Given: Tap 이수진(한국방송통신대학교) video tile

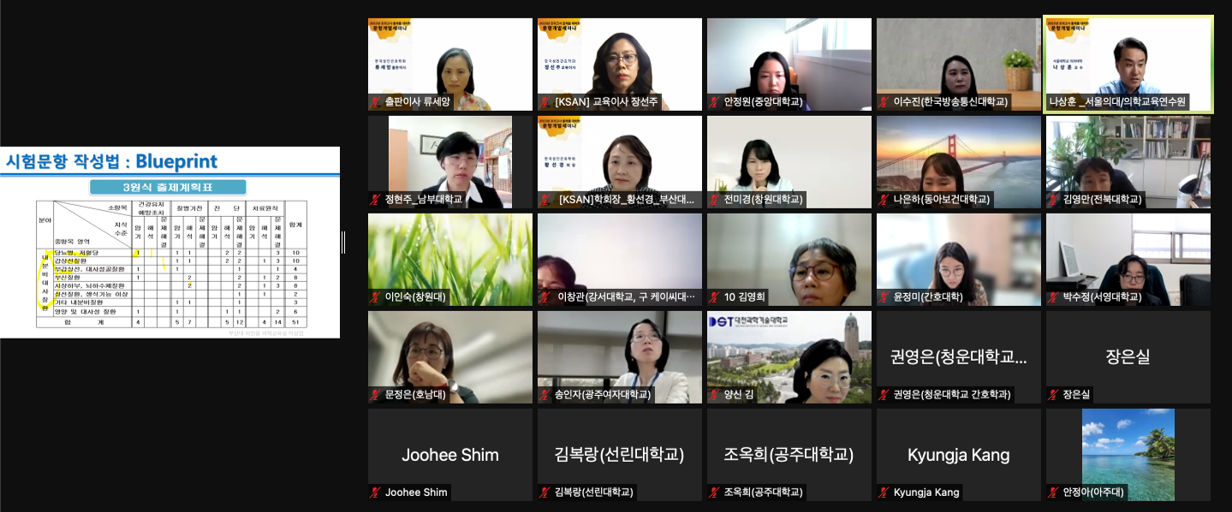Looking at the screenshot, I should tap(958, 63).
